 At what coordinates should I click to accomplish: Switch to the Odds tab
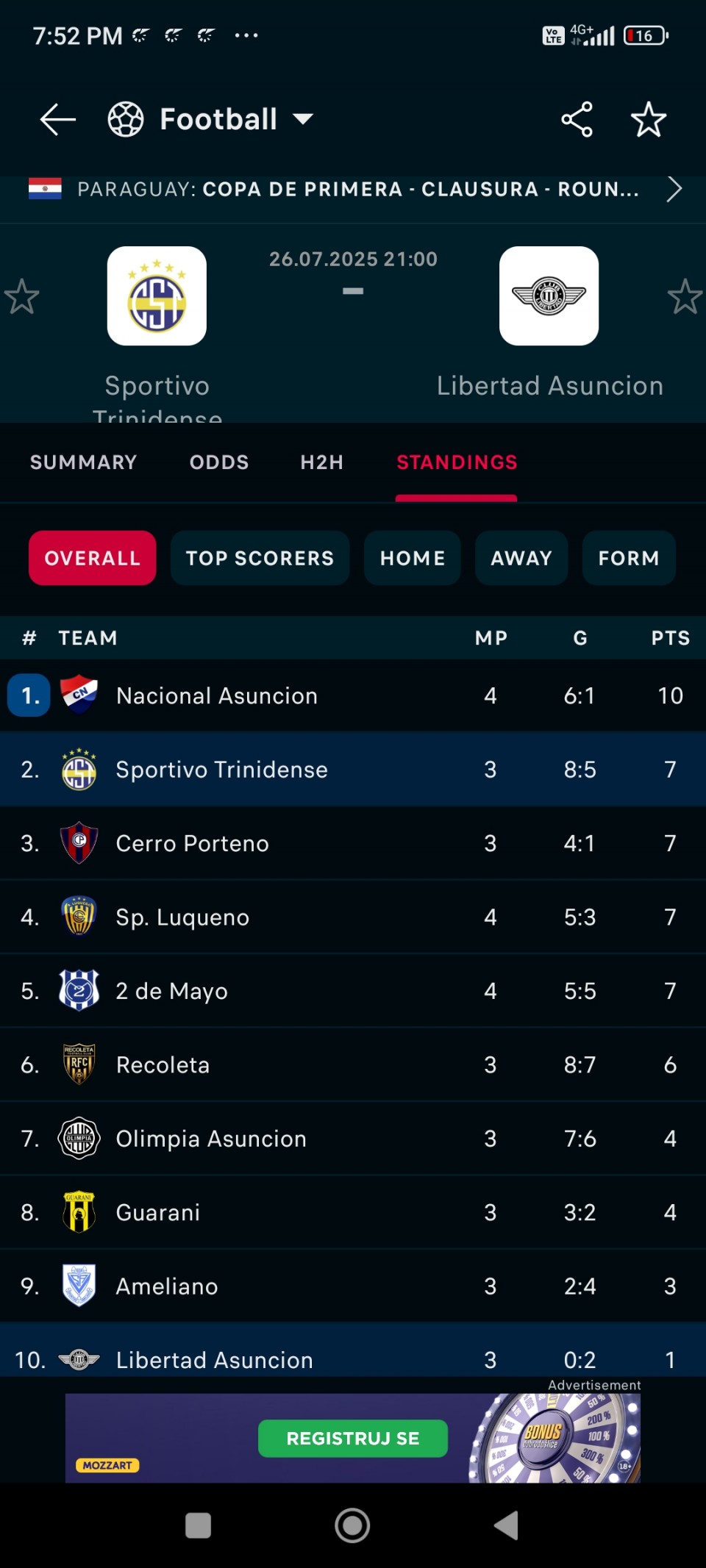click(x=219, y=462)
